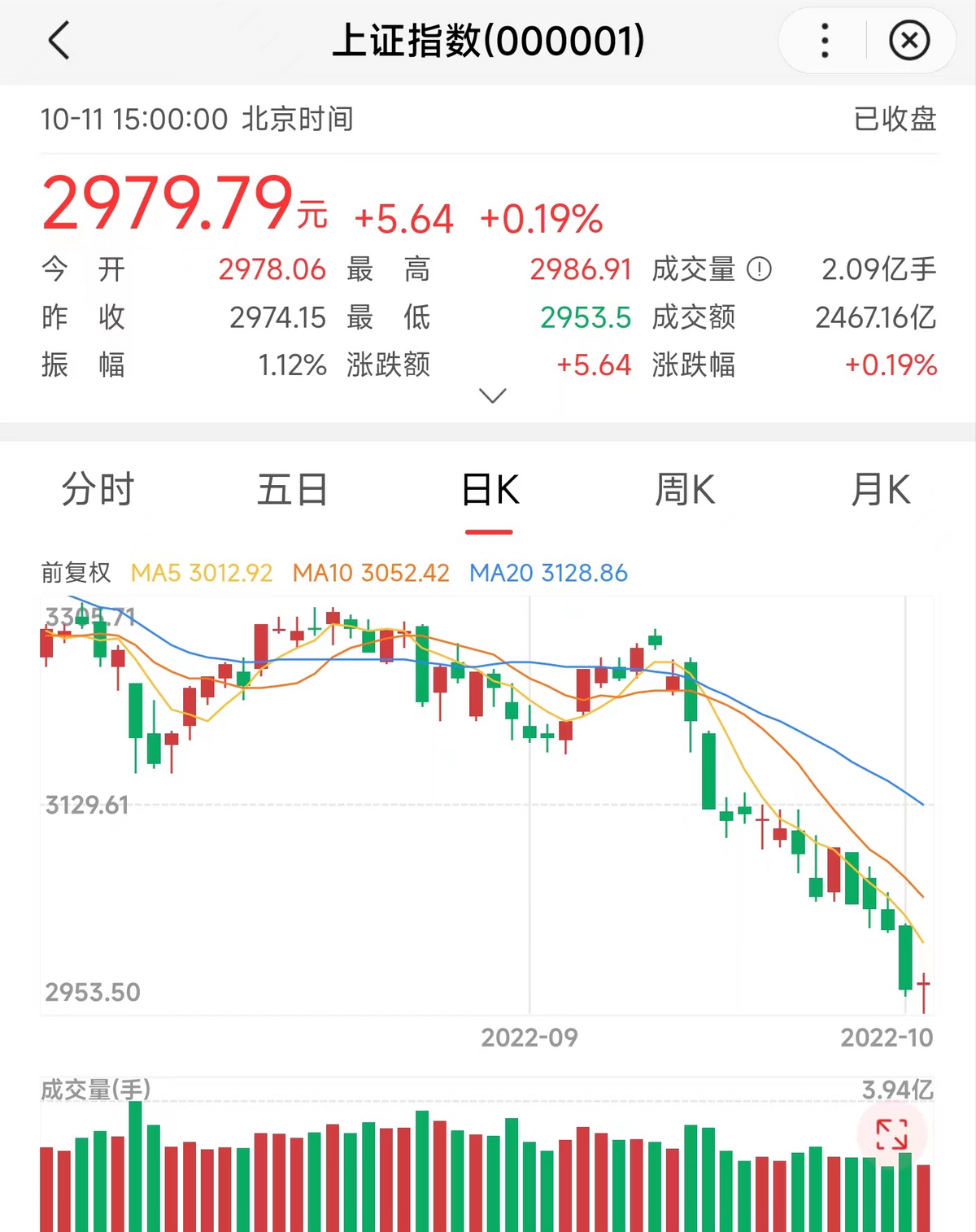Tap the MA20 moving average label

coord(547,573)
